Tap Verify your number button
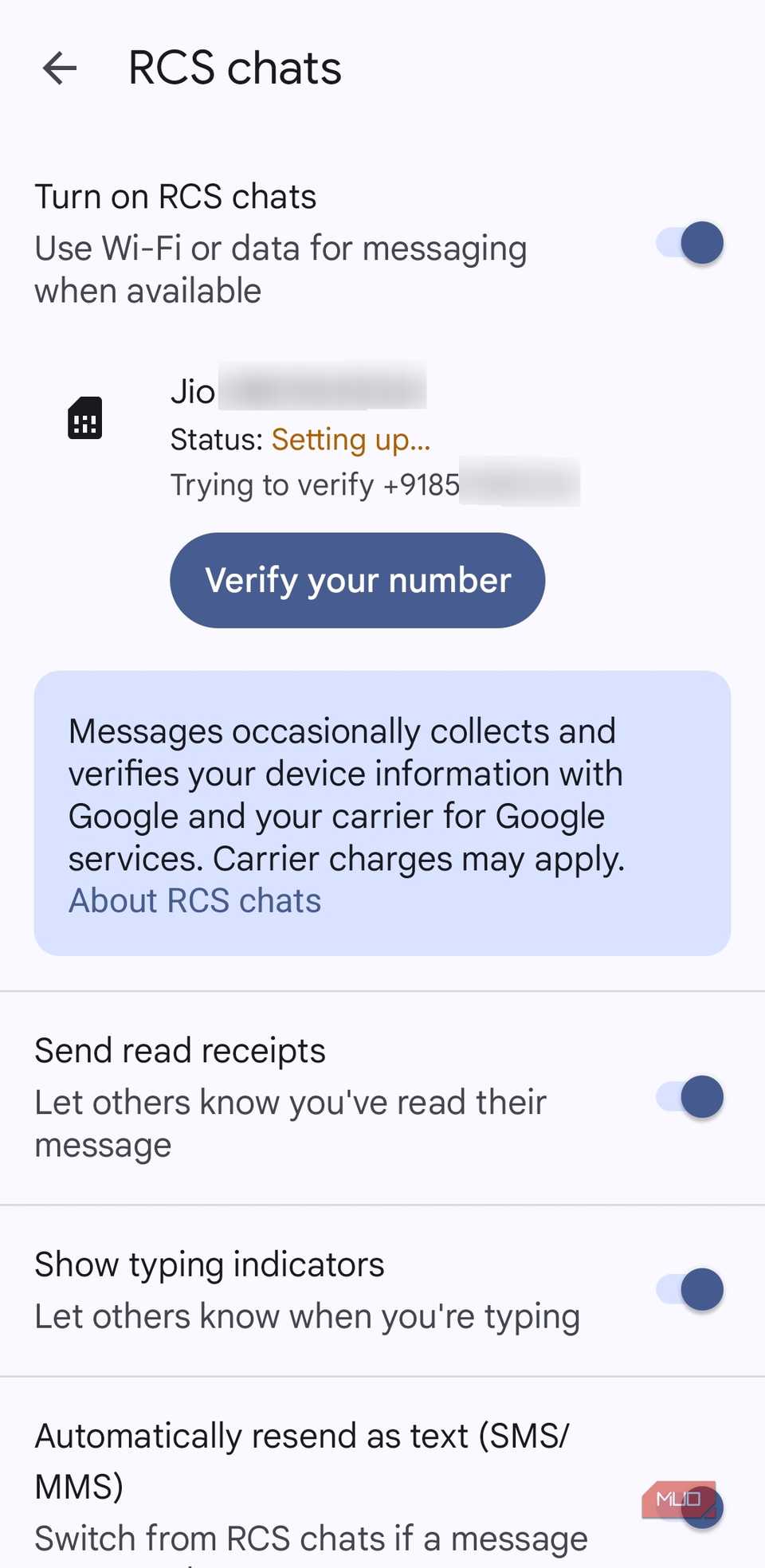 (x=357, y=580)
